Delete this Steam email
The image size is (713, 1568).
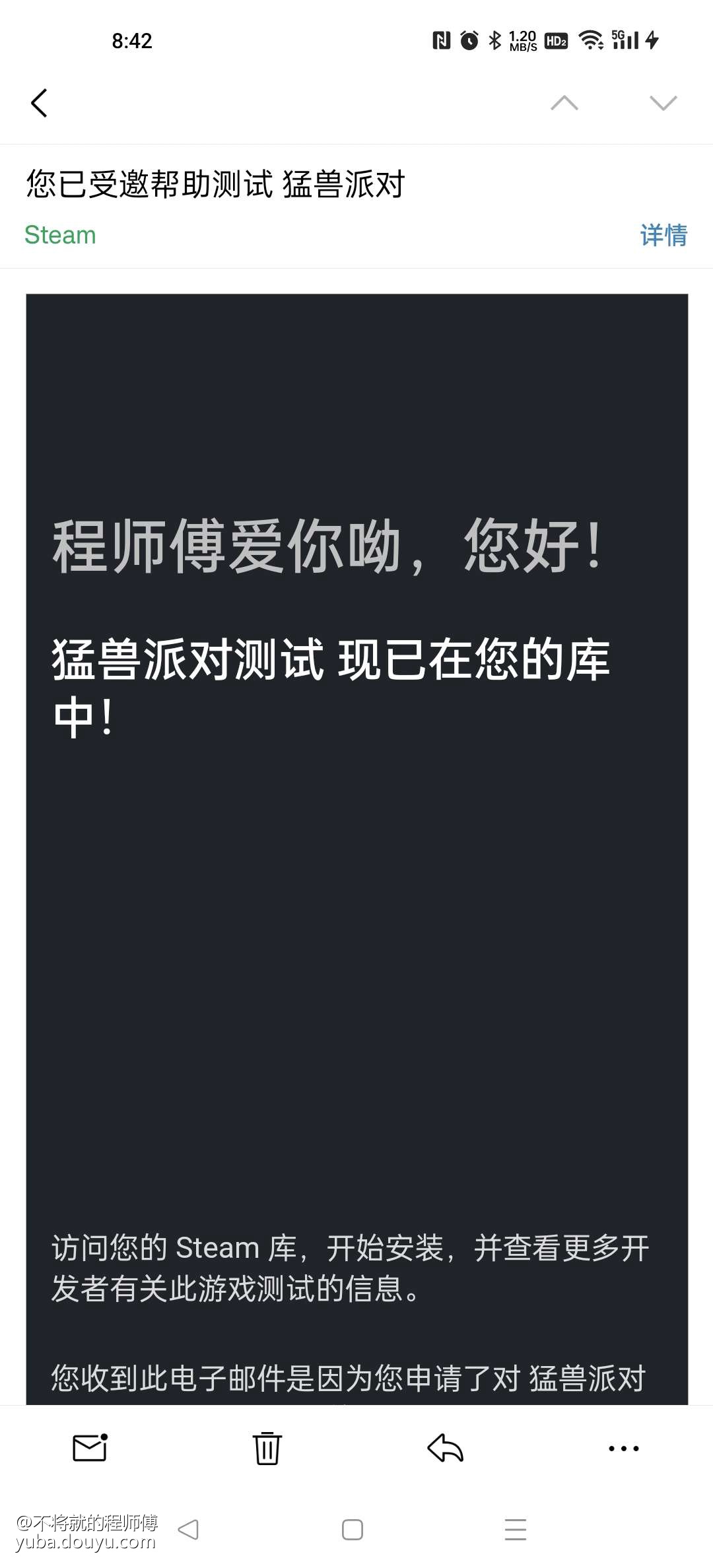click(x=267, y=1448)
